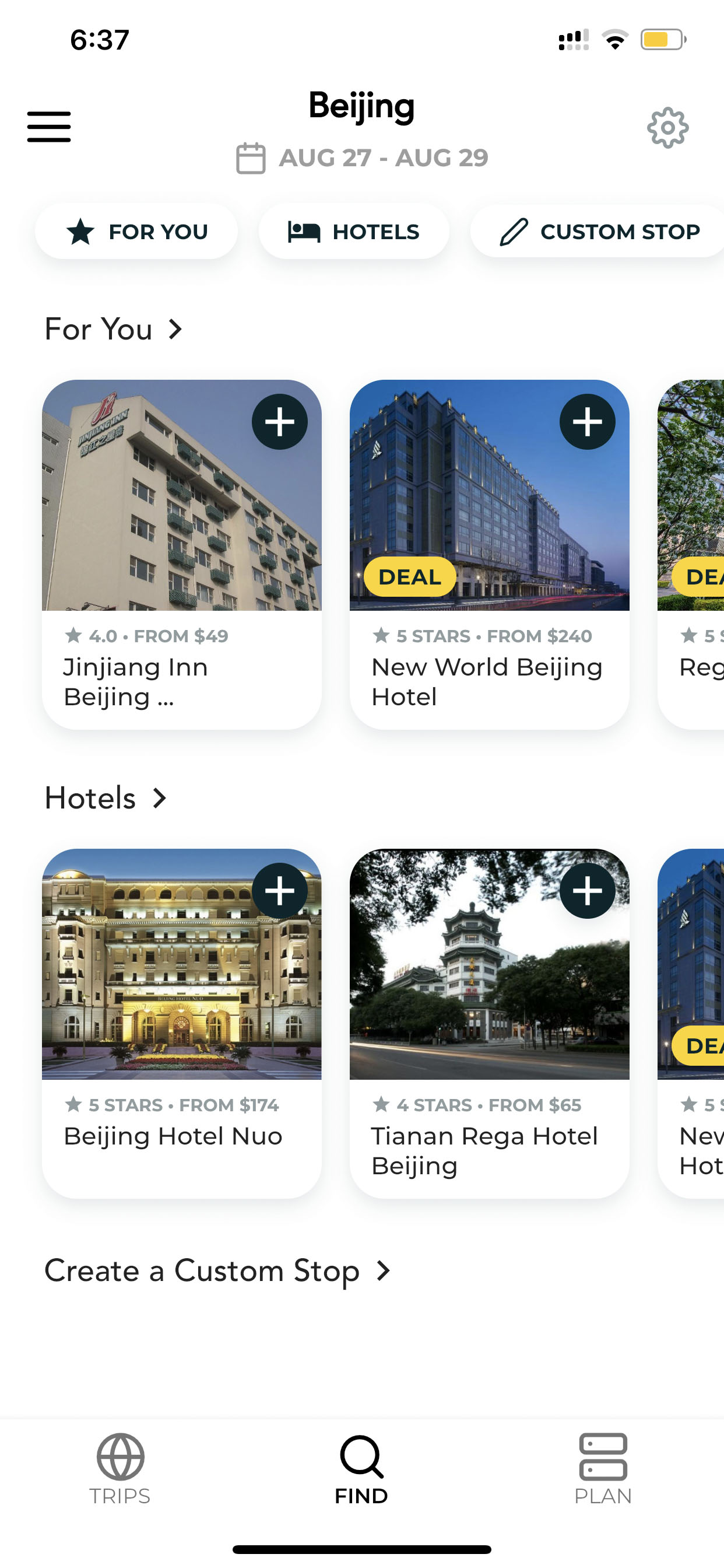Tap the Custom Stop chip
The height and width of the screenshot is (1568, 724).
[598, 232]
